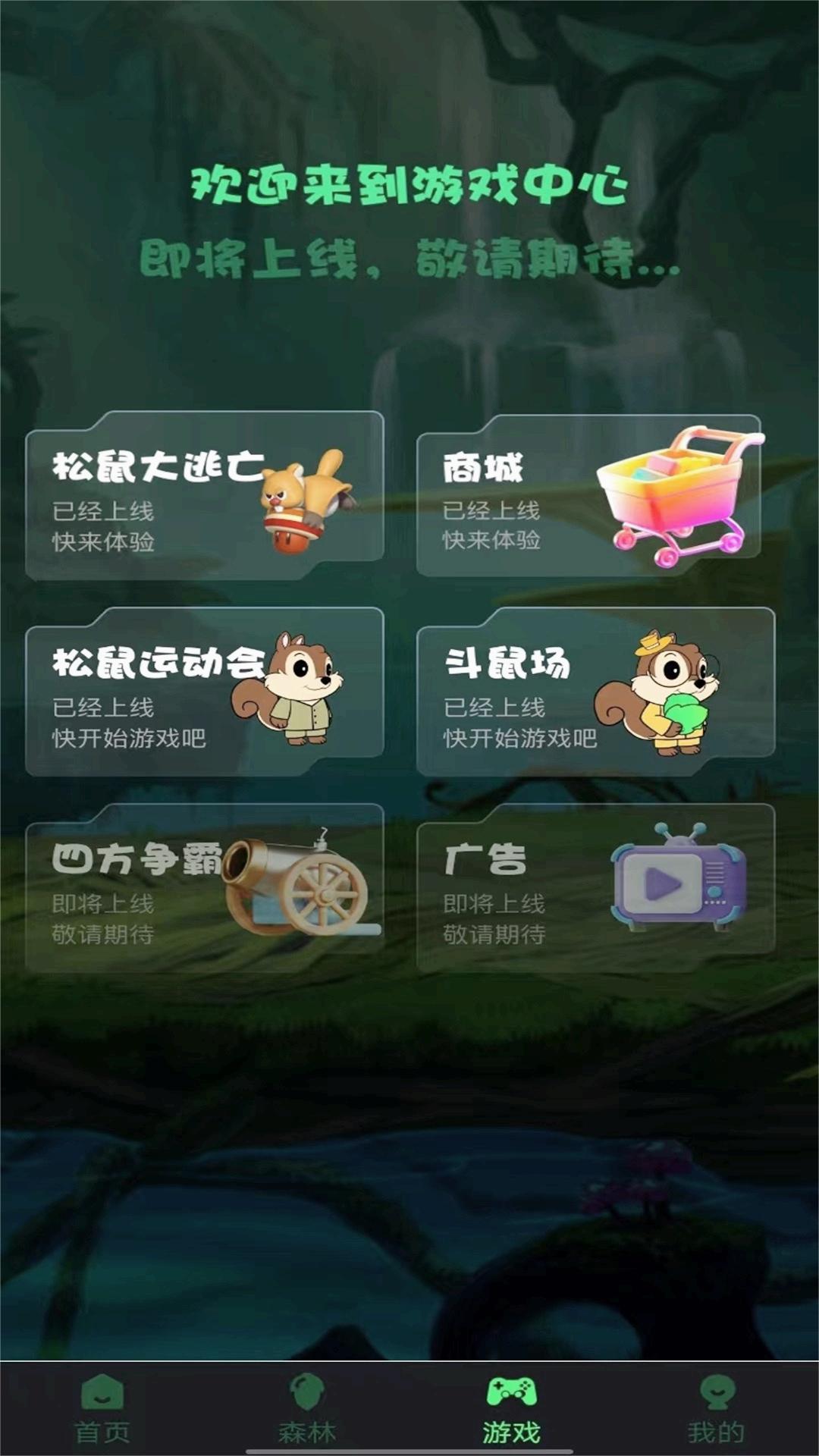Open the 松鼠大逃亡 game card
Screen dimensions: 819x1456
(x=205, y=496)
